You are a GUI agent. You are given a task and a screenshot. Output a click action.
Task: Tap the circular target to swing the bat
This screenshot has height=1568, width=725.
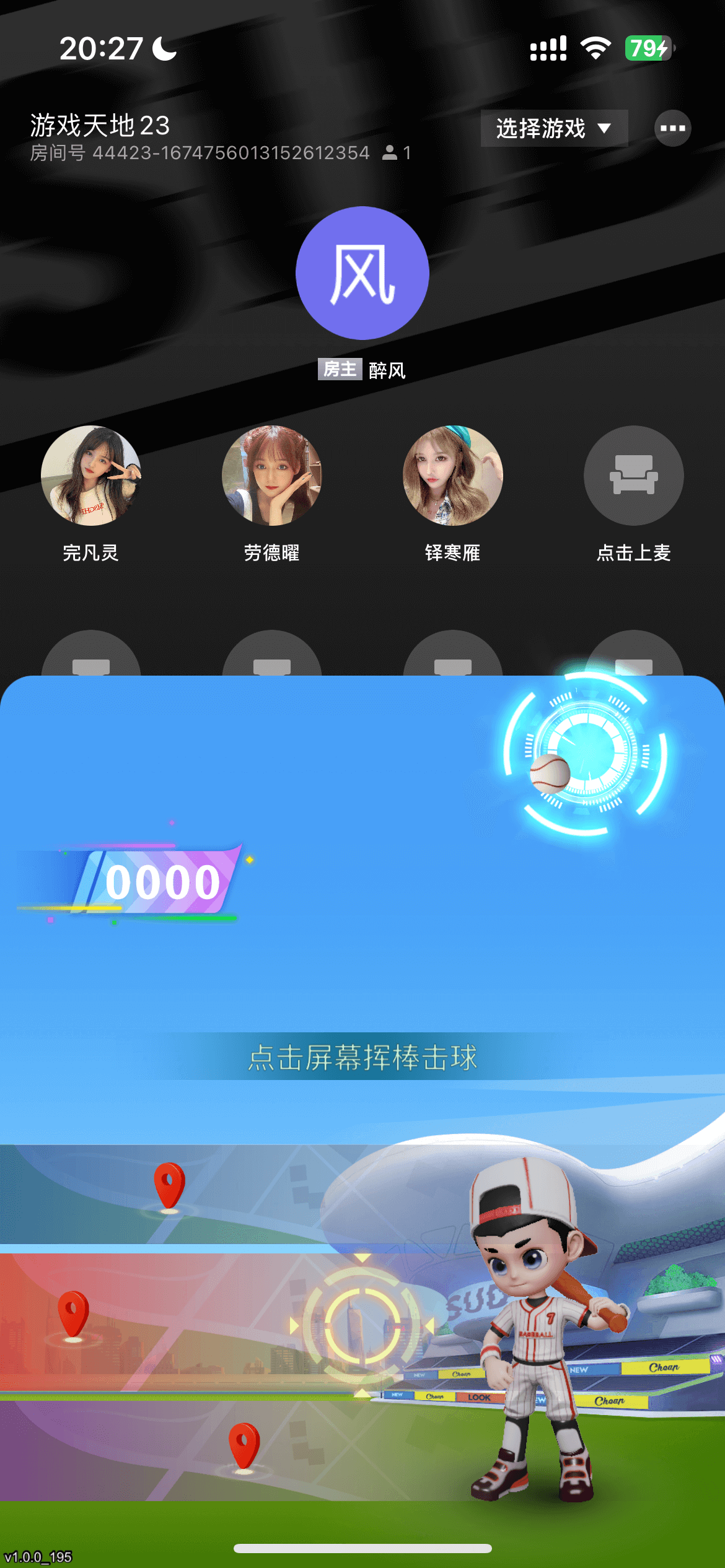[362, 1325]
